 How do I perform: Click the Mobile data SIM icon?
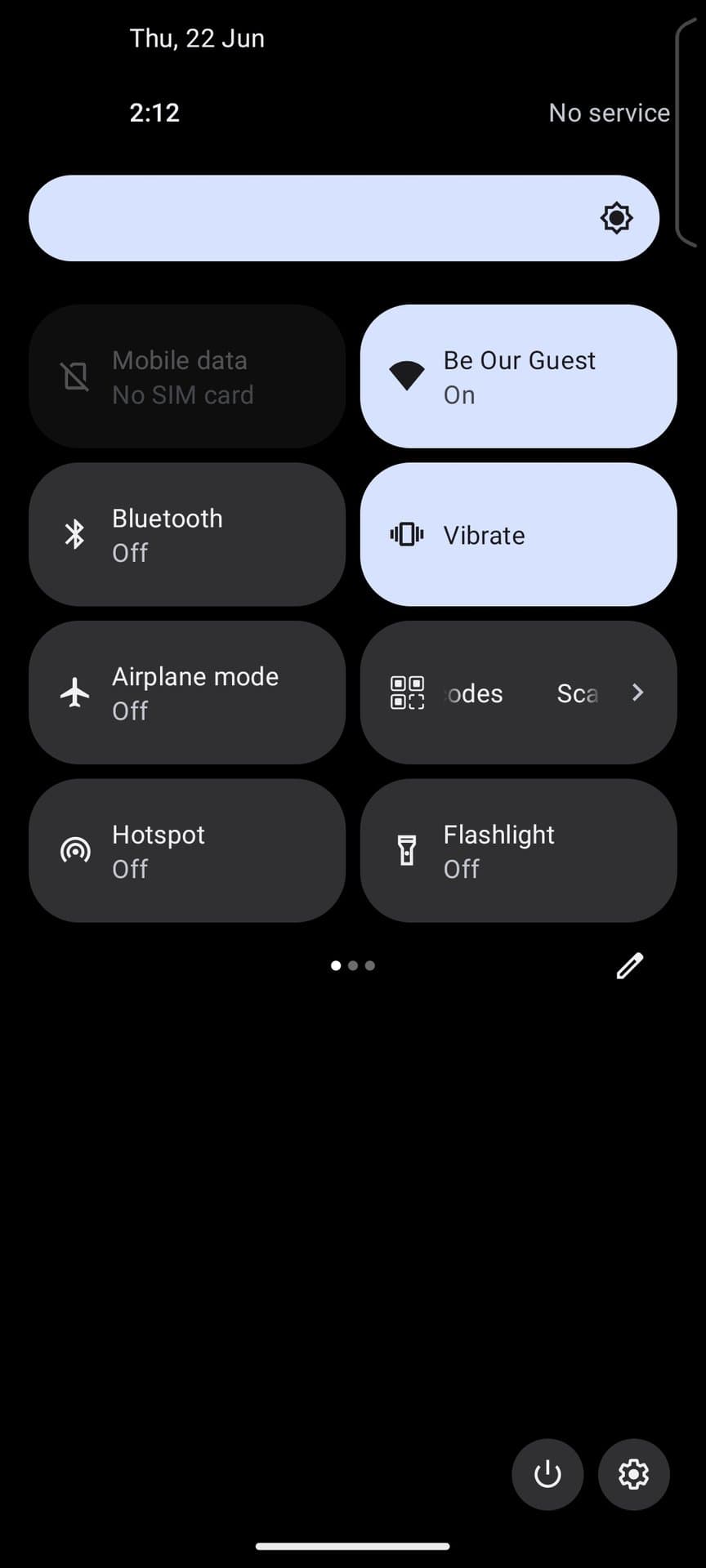[x=75, y=376]
